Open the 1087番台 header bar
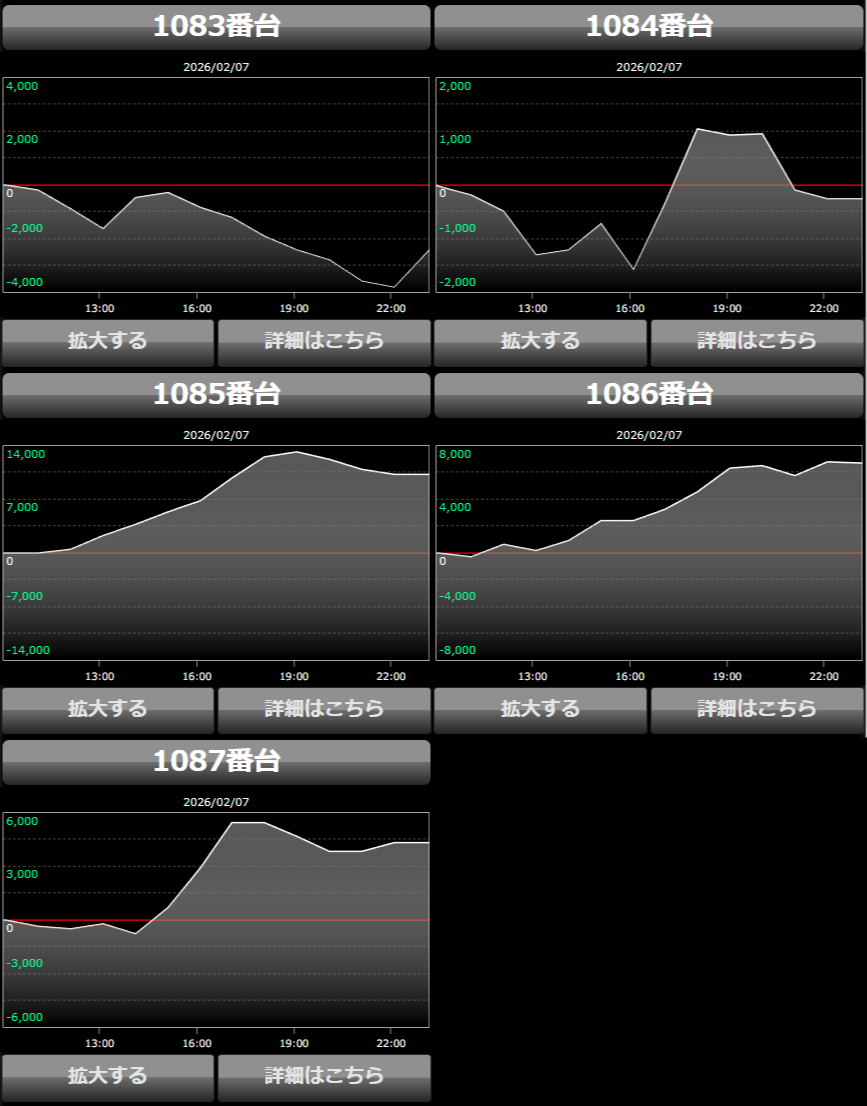The width and height of the screenshot is (867, 1106). coord(216,762)
